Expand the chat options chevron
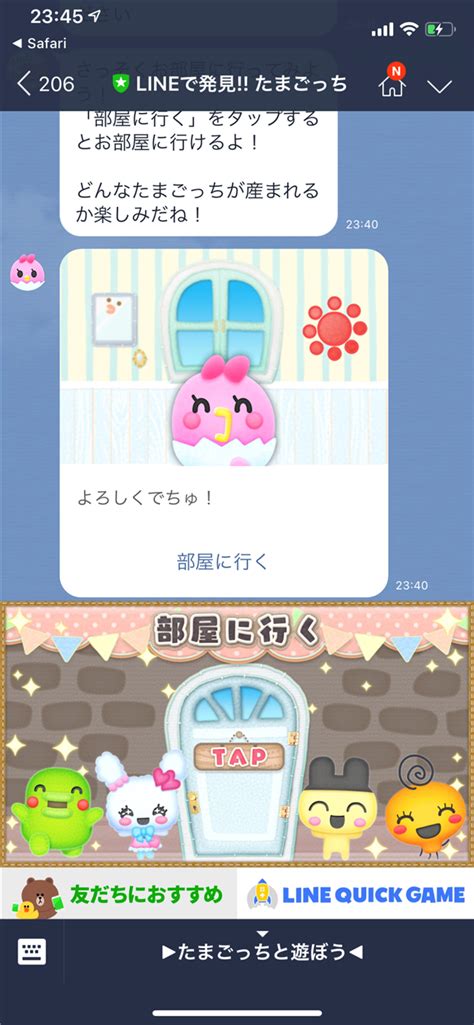 pyautogui.click(x=439, y=86)
